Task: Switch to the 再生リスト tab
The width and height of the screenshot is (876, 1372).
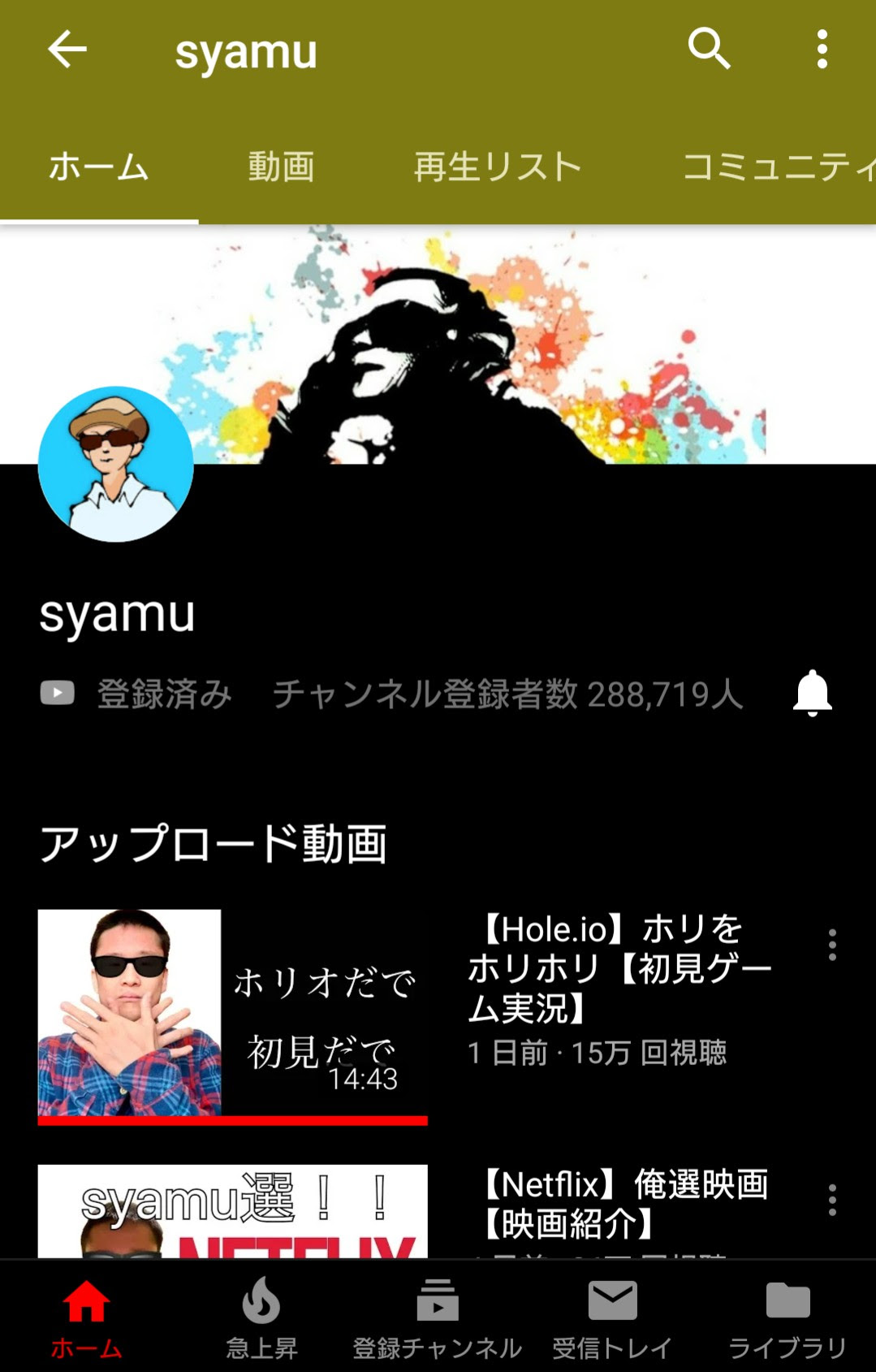Action: (x=497, y=167)
